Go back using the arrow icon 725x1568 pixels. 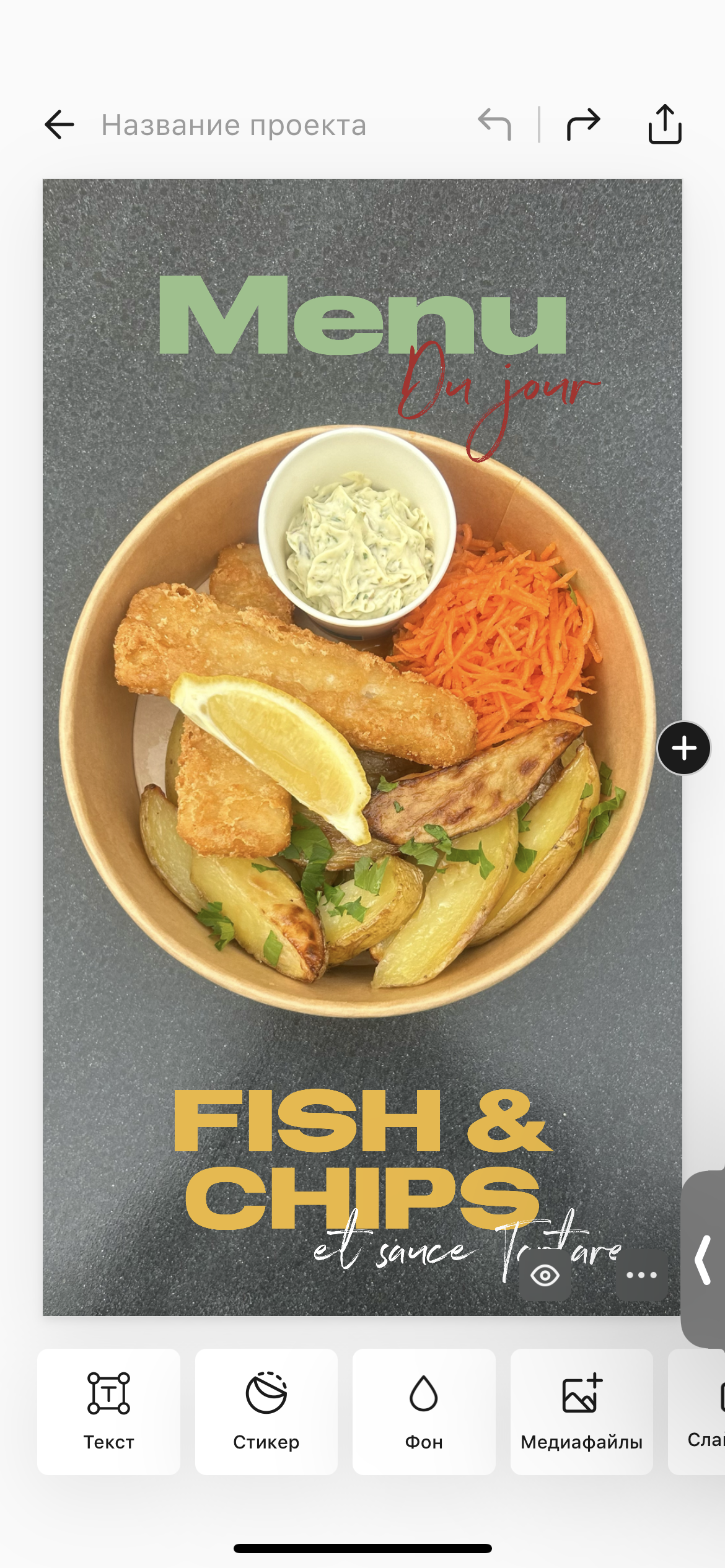[59, 124]
